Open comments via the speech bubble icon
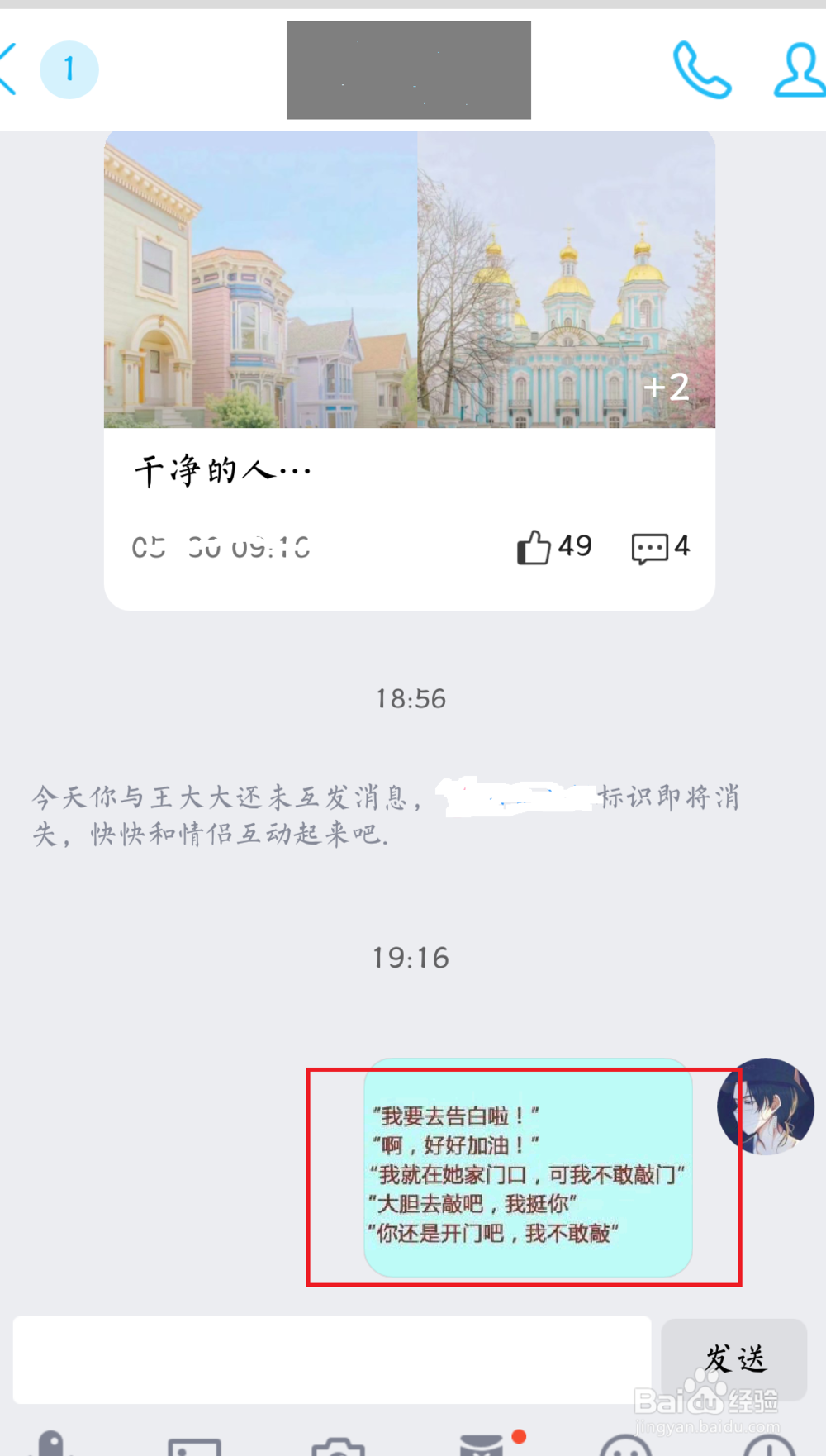 coord(650,546)
